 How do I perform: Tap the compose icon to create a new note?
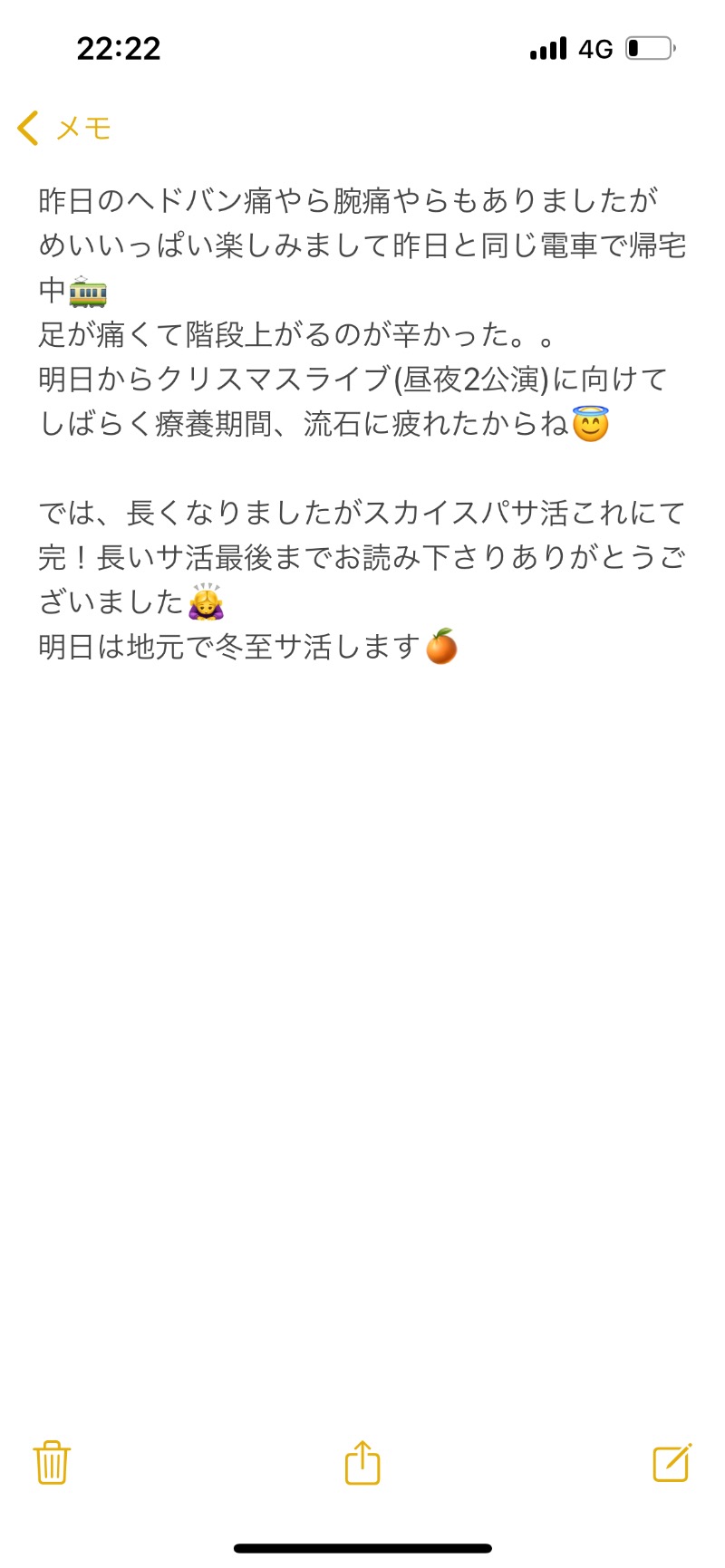[671, 1462]
